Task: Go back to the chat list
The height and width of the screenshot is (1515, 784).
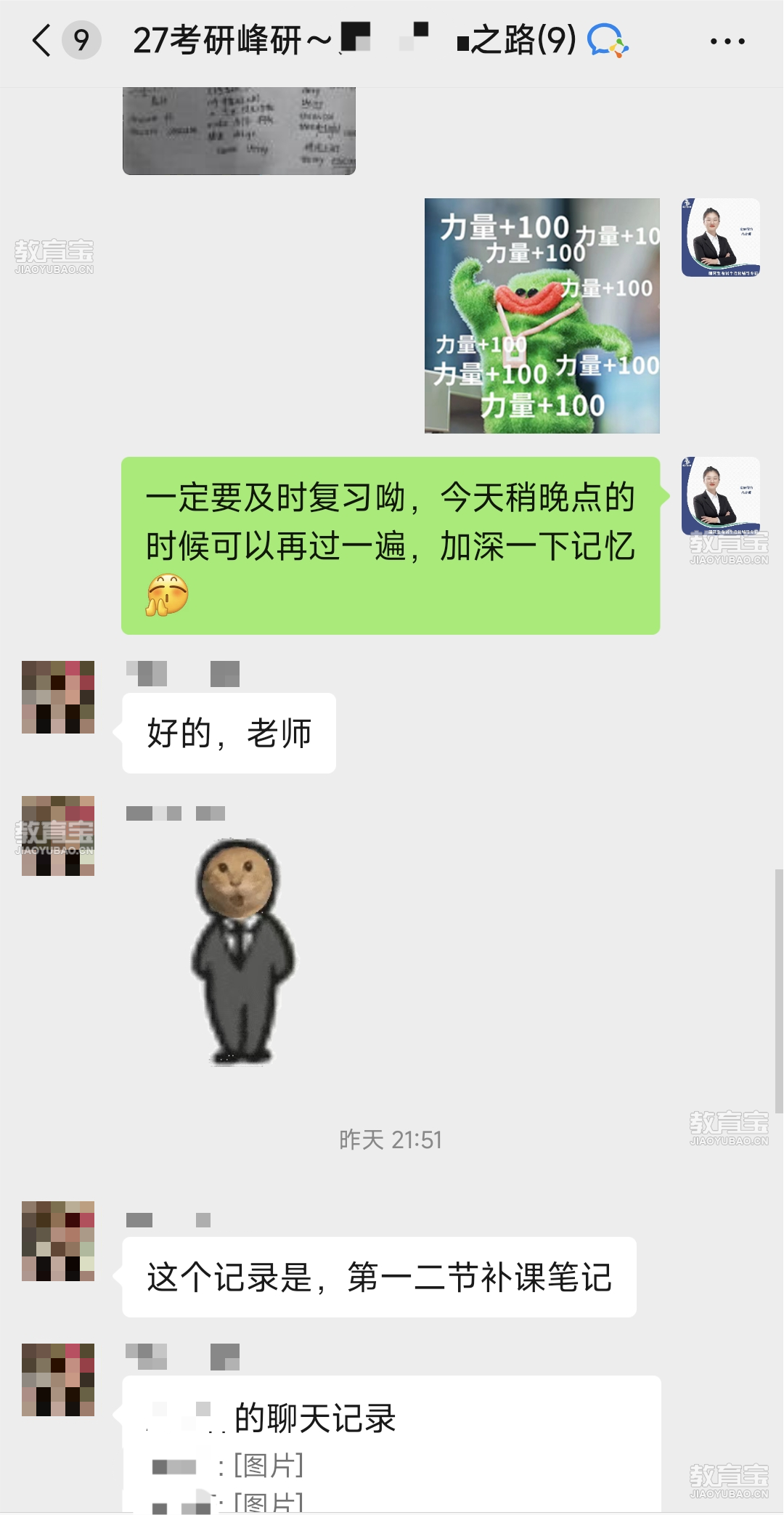Action: (x=42, y=40)
